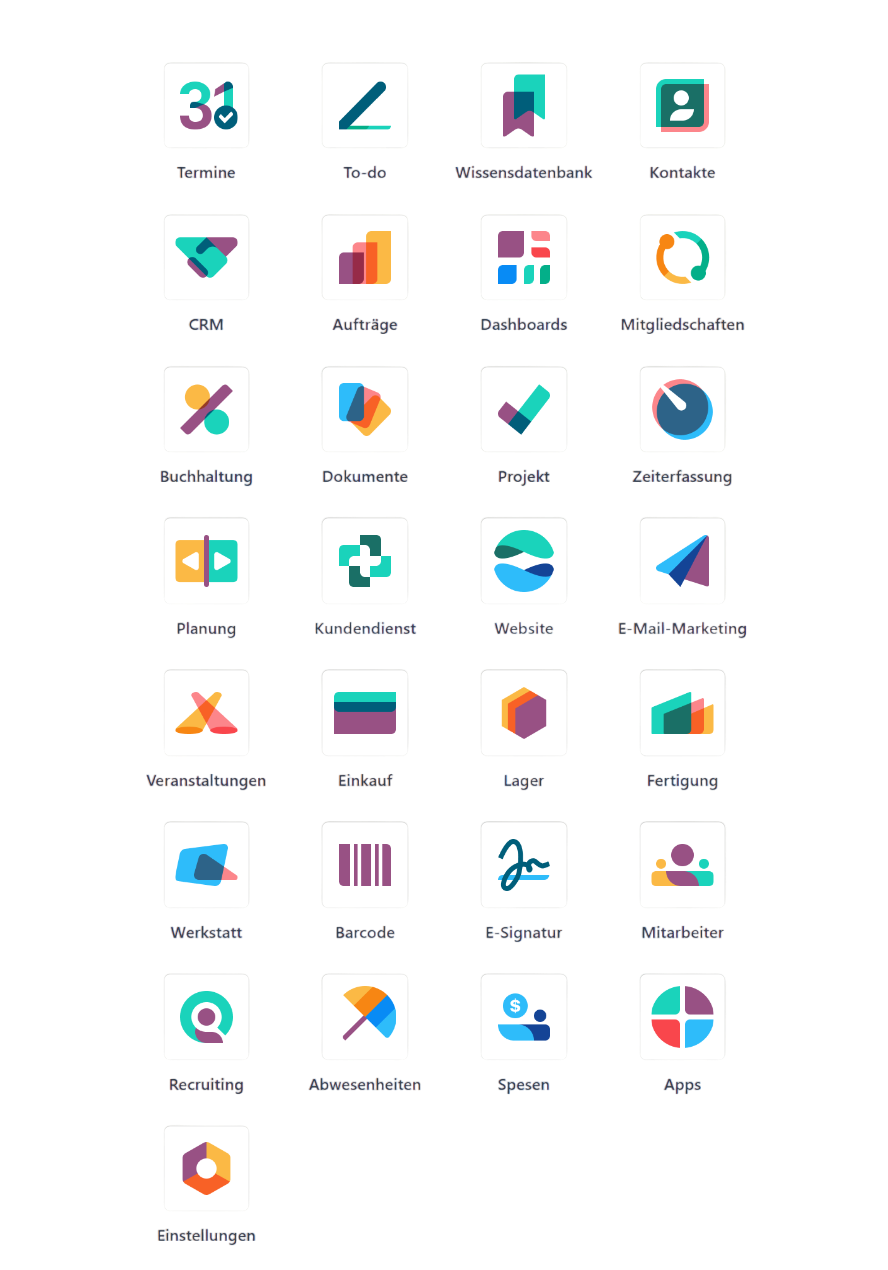Image resolution: width=888 pixels, height=1270 pixels.
Task: Open the Barcode app
Action: tap(364, 865)
